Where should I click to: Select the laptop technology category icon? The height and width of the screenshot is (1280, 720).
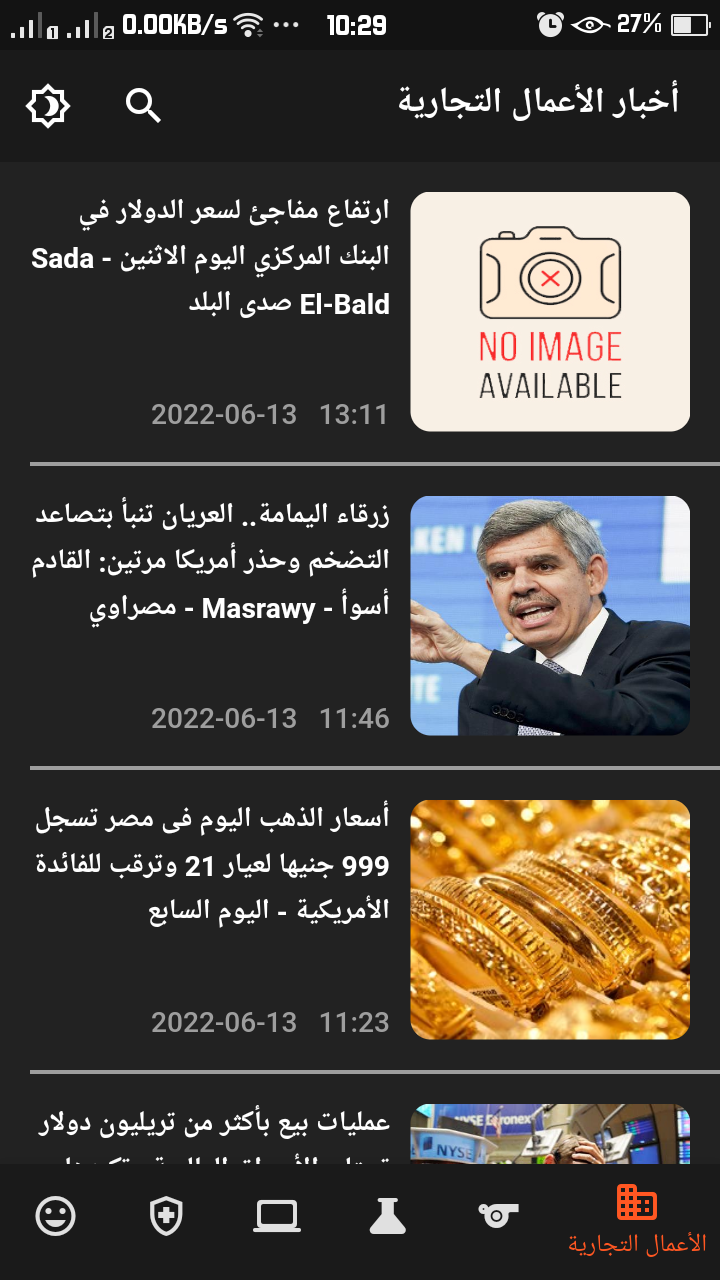pos(276,1214)
